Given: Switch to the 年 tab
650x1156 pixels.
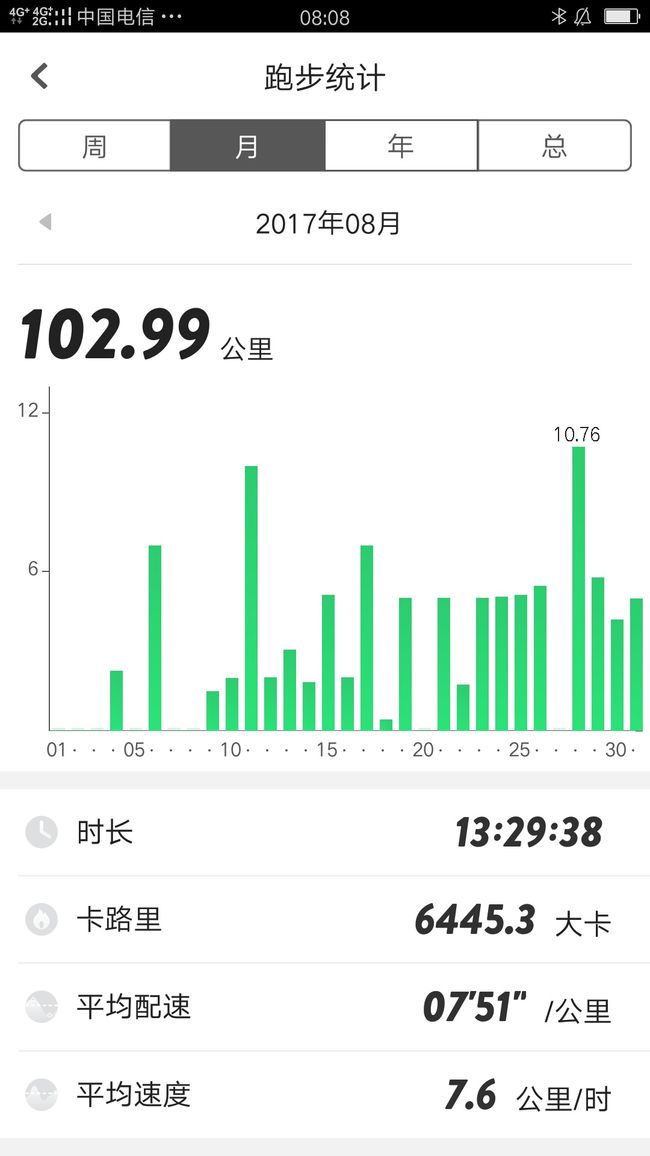Looking at the screenshot, I should click(x=401, y=146).
